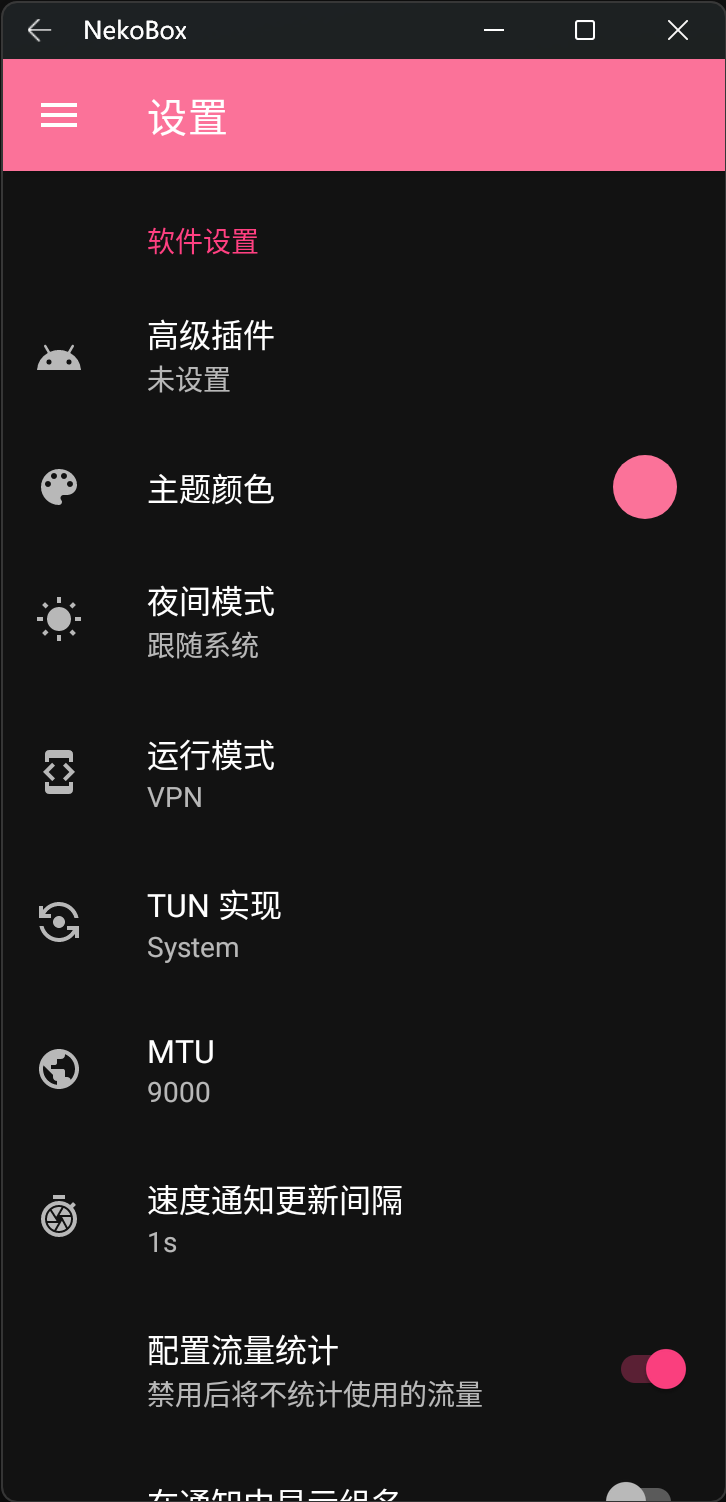Close the NekoBox window
This screenshot has height=1502, width=726.
677,31
